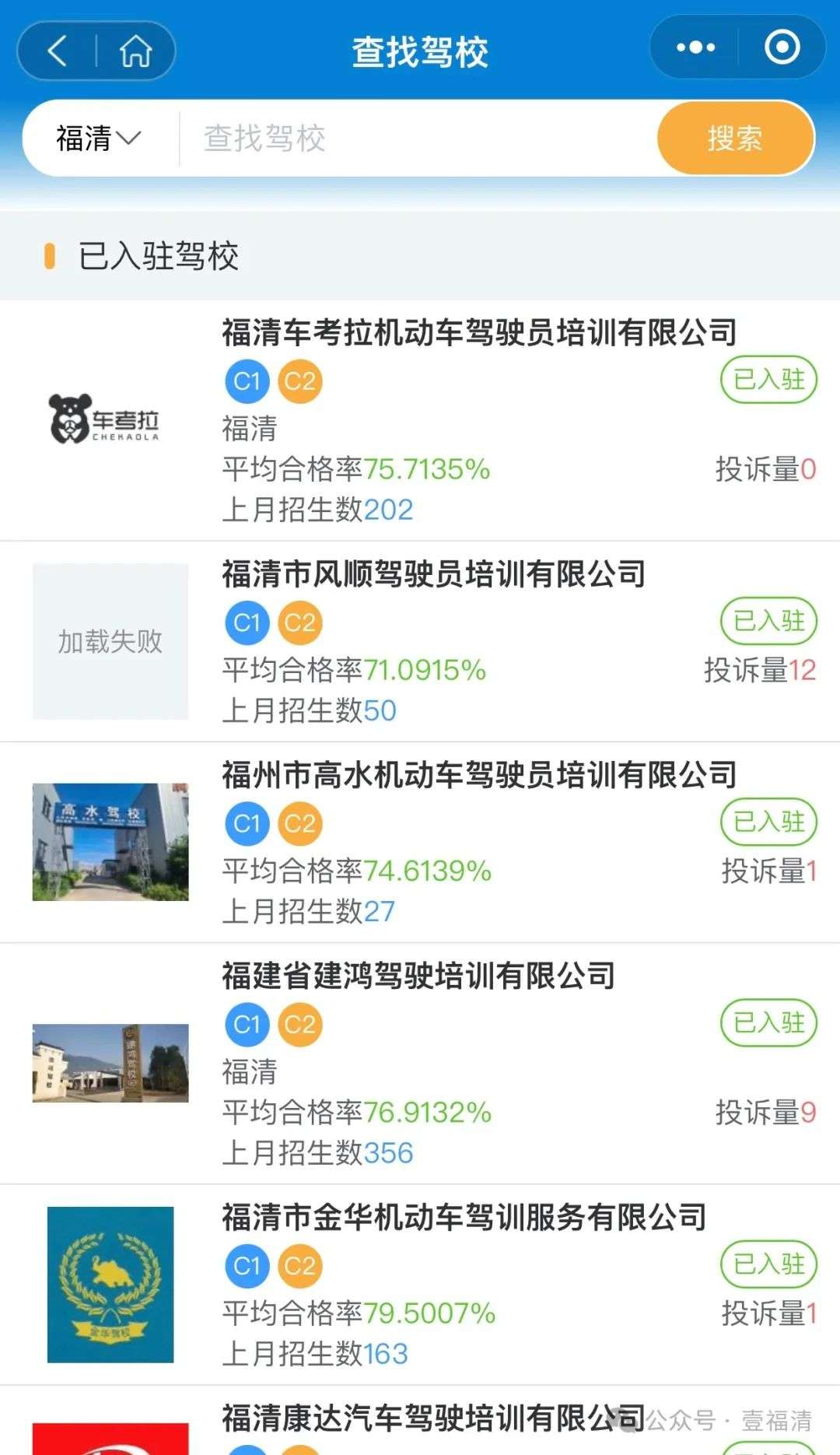Expand the 福清 region dropdown
The height and width of the screenshot is (1455, 840).
[98, 138]
